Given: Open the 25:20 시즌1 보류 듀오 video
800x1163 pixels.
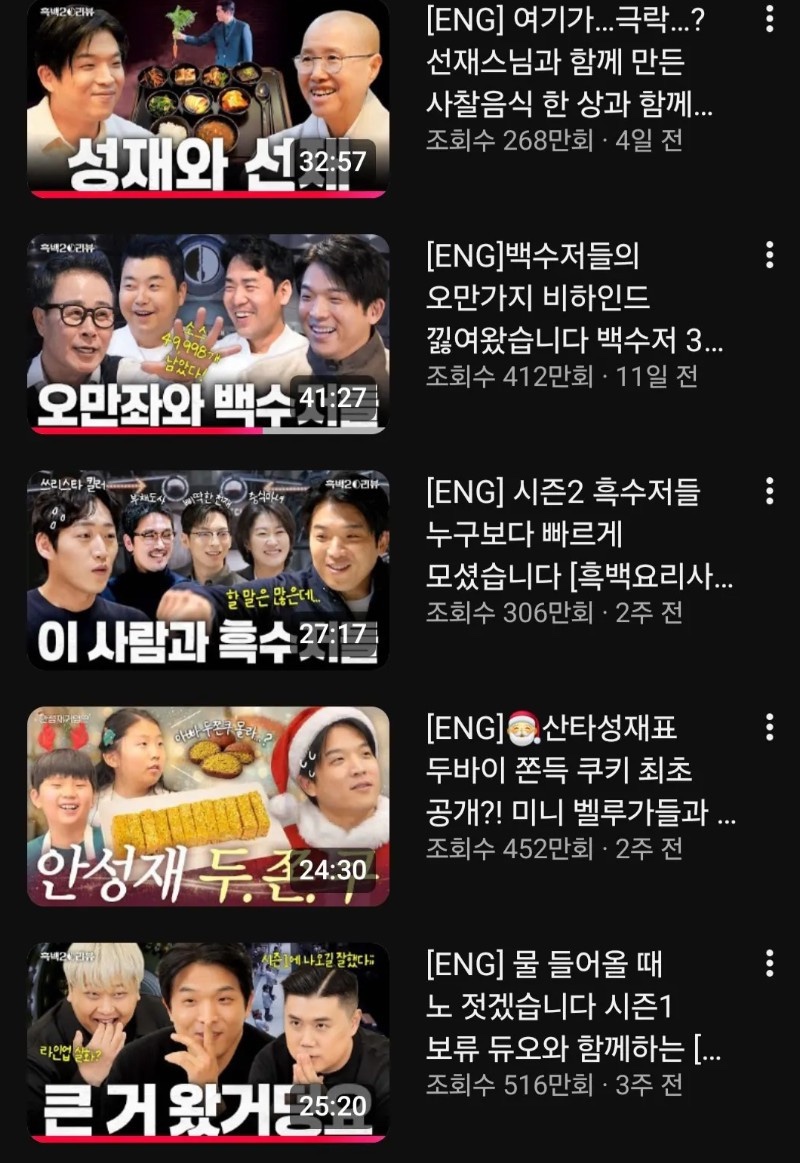Looking at the screenshot, I should pos(208,1042).
